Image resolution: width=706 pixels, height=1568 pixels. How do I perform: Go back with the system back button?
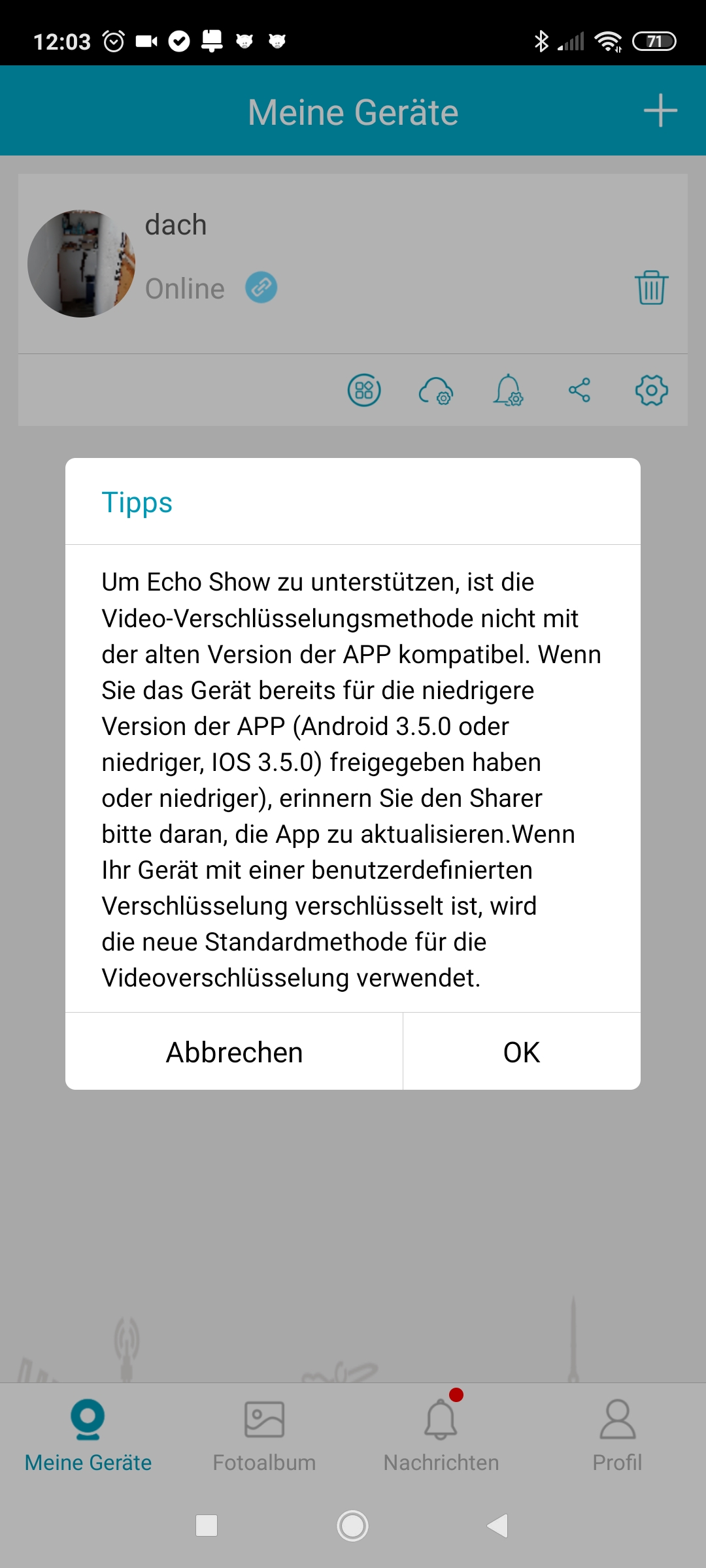click(497, 1526)
